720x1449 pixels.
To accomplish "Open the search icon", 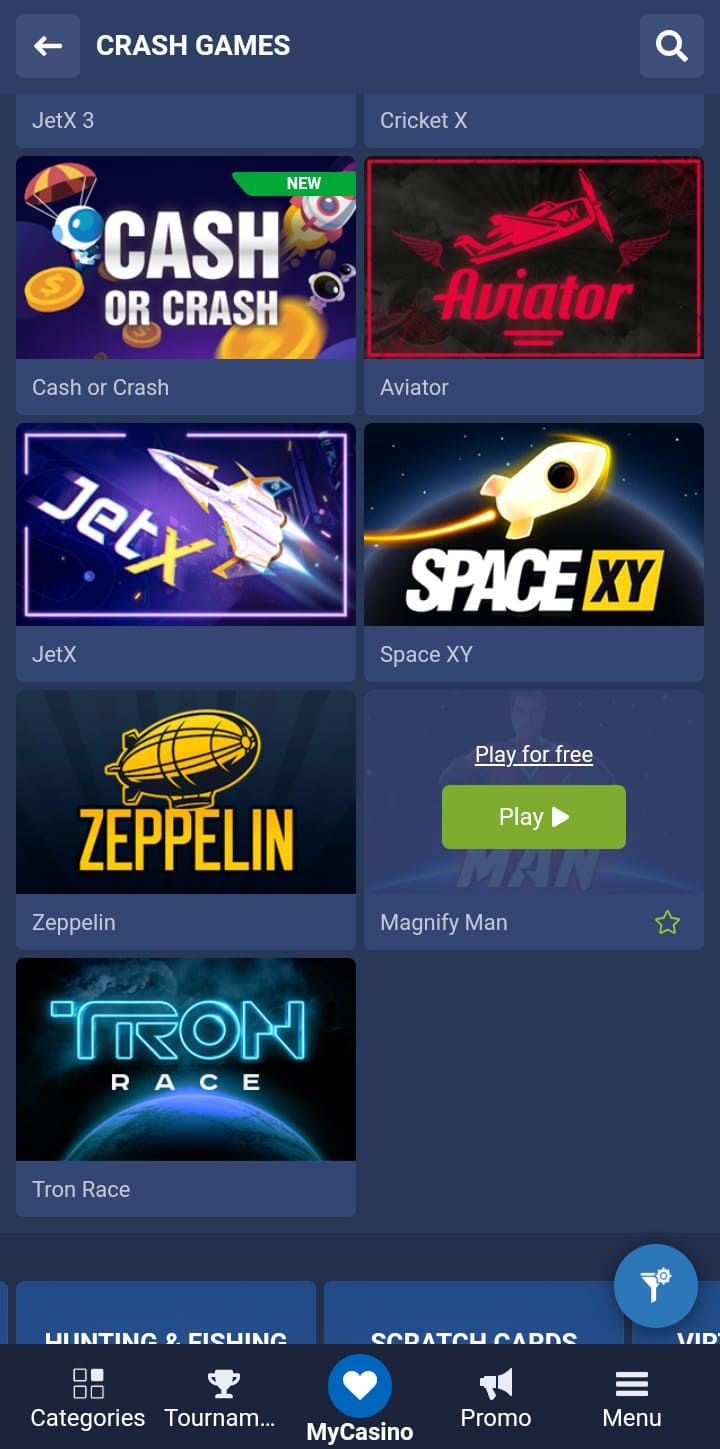I will pyautogui.click(x=671, y=46).
